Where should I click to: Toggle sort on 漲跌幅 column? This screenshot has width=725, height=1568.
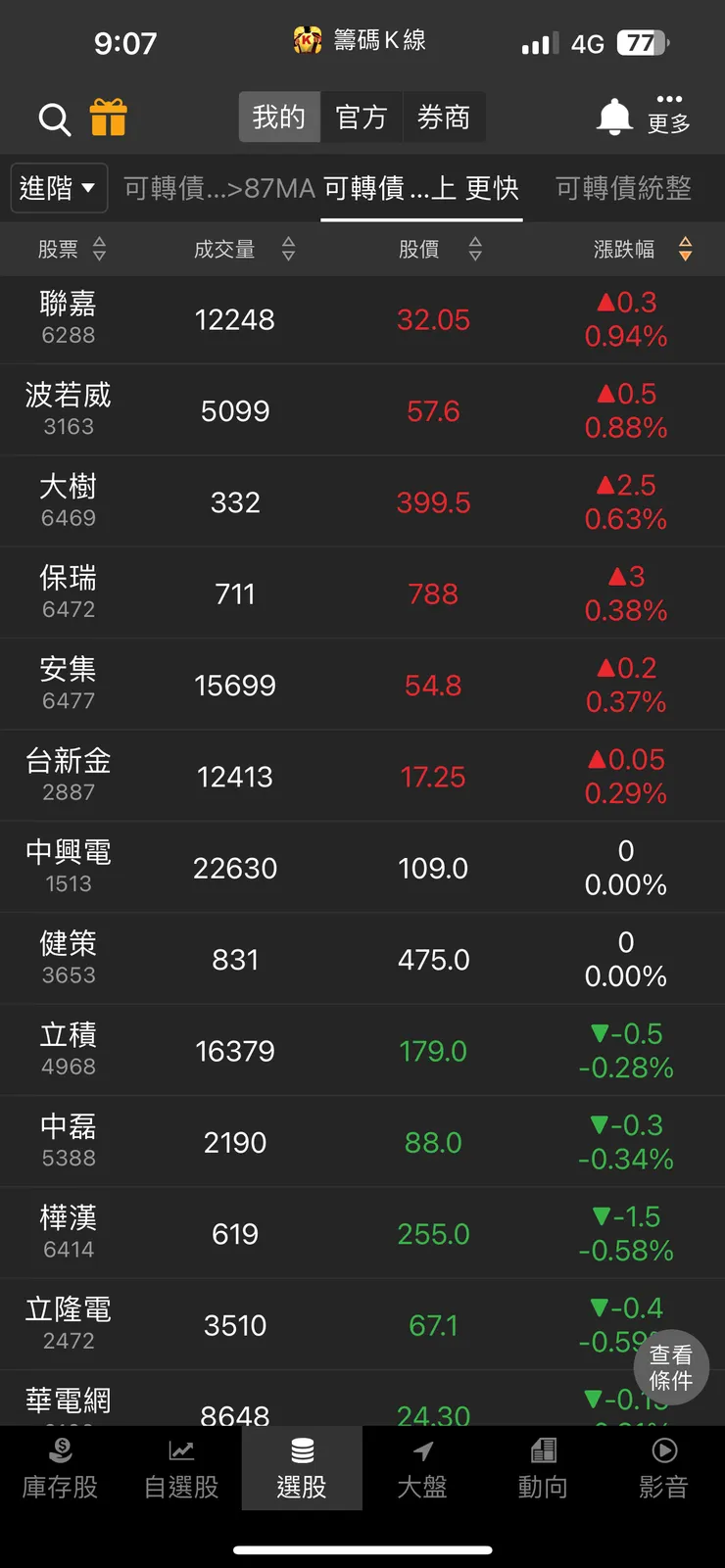(686, 249)
